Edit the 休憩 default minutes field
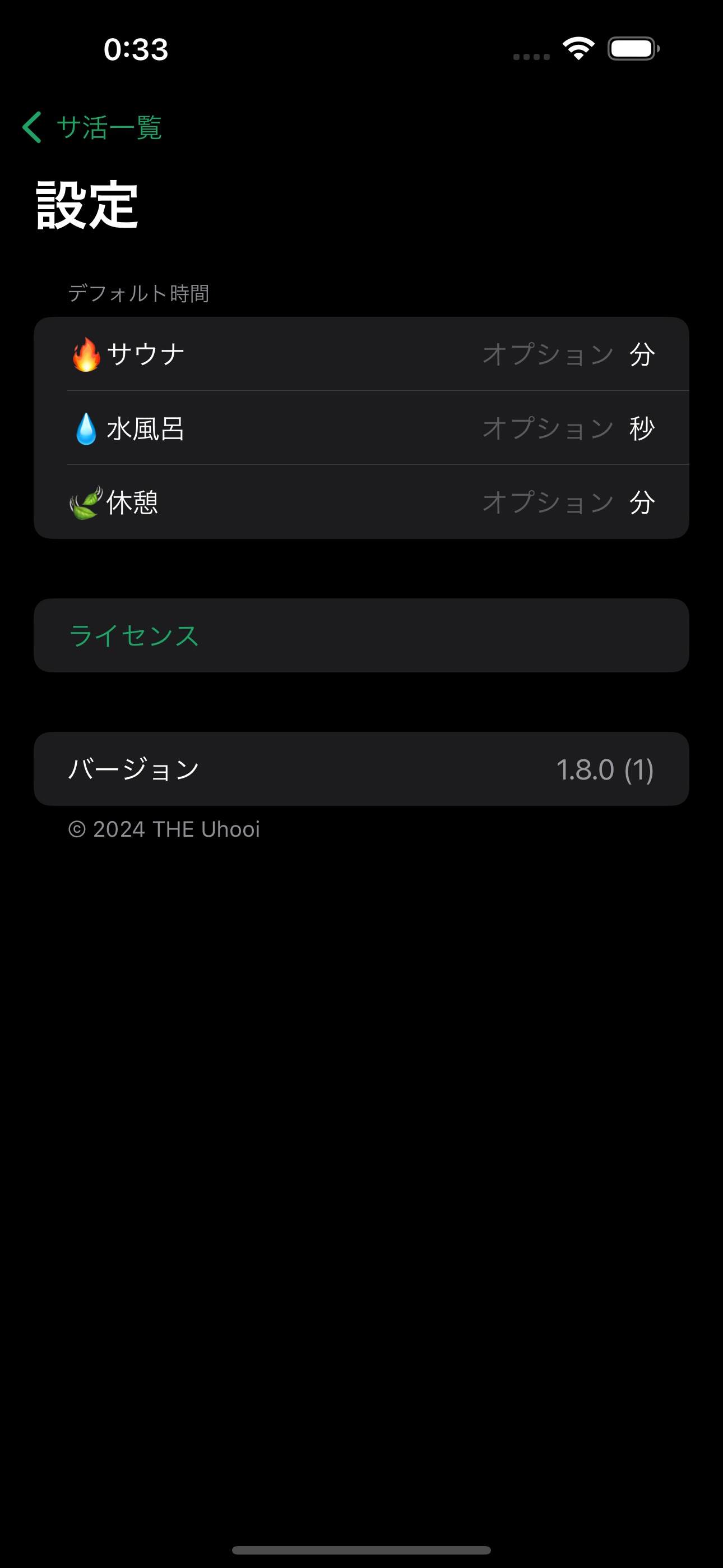Viewport: 723px width, 1568px height. [548, 503]
